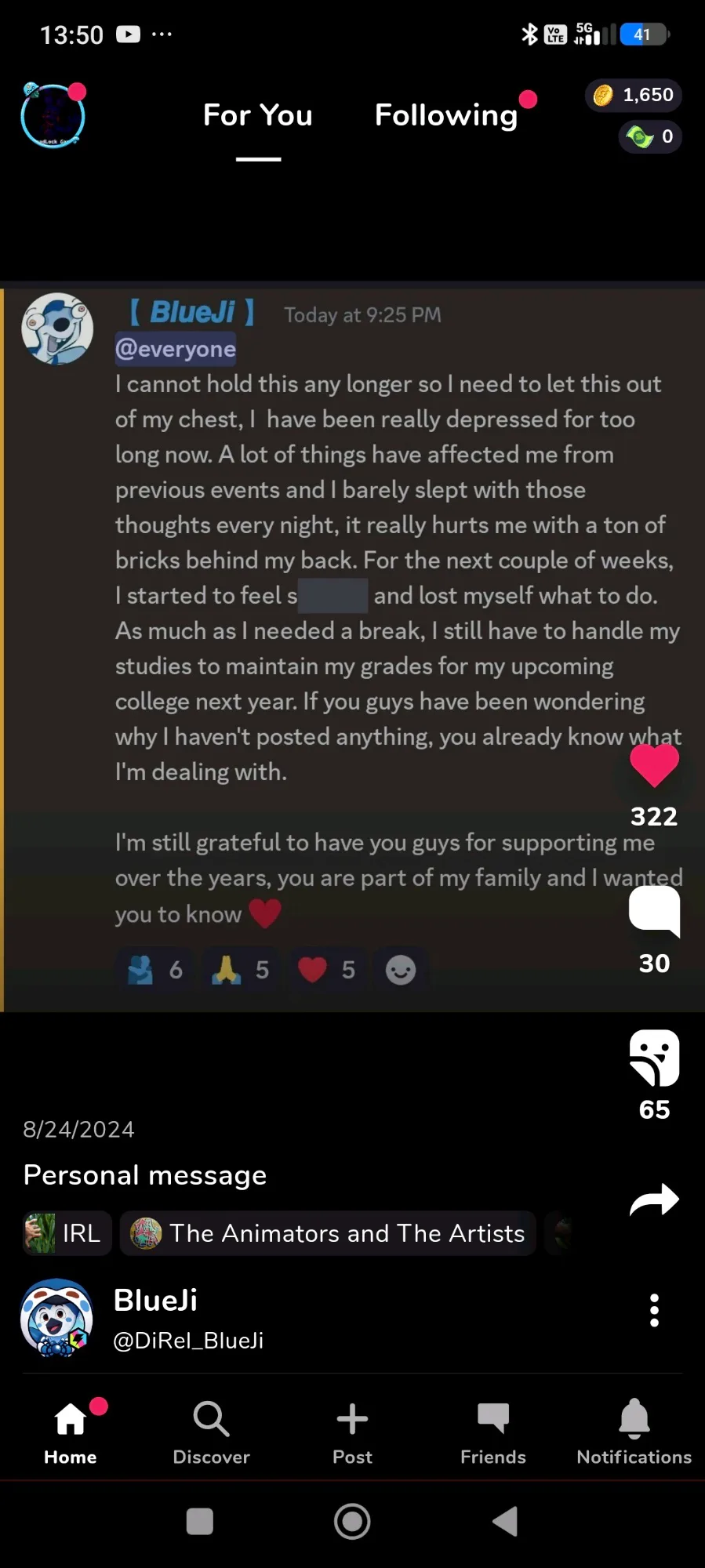Tap the repost icon showing 65
705x1568 pixels.
pyautogui.click(x=654, y=1058)
